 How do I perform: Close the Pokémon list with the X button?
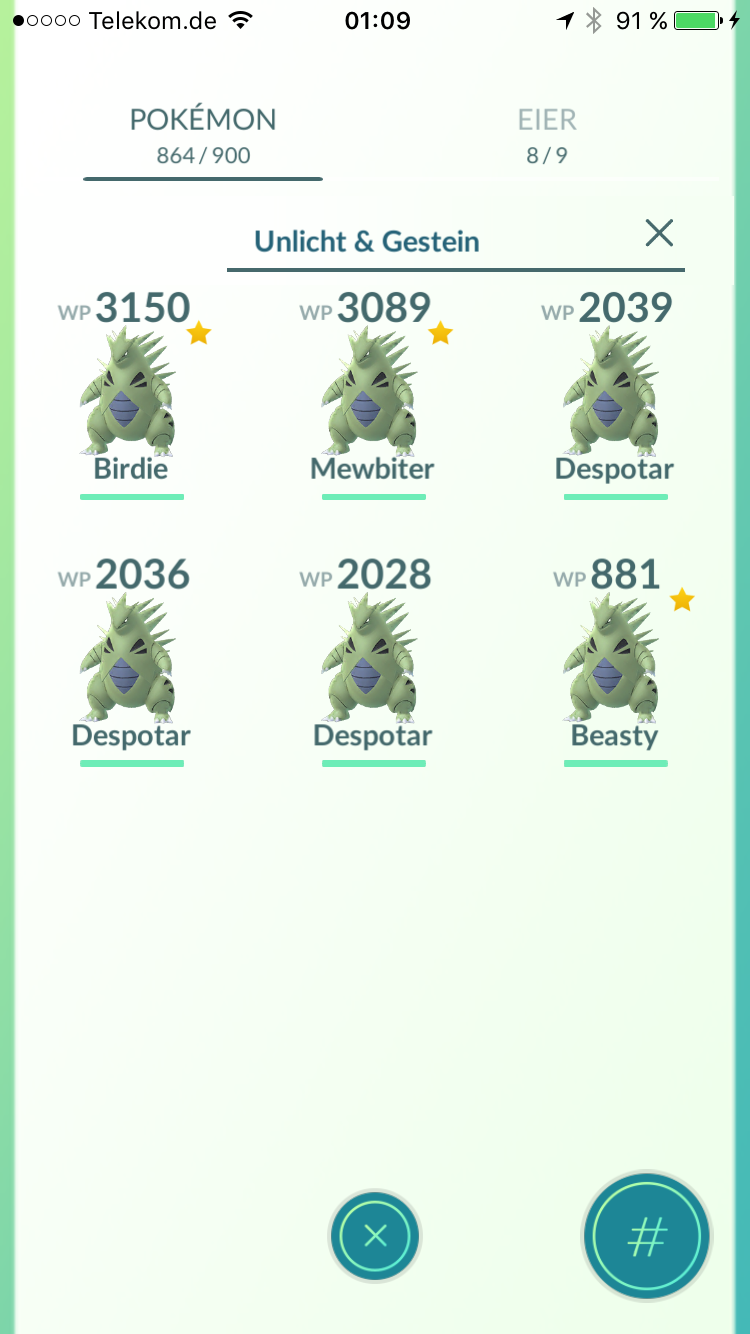click(x=375, y=1237)
